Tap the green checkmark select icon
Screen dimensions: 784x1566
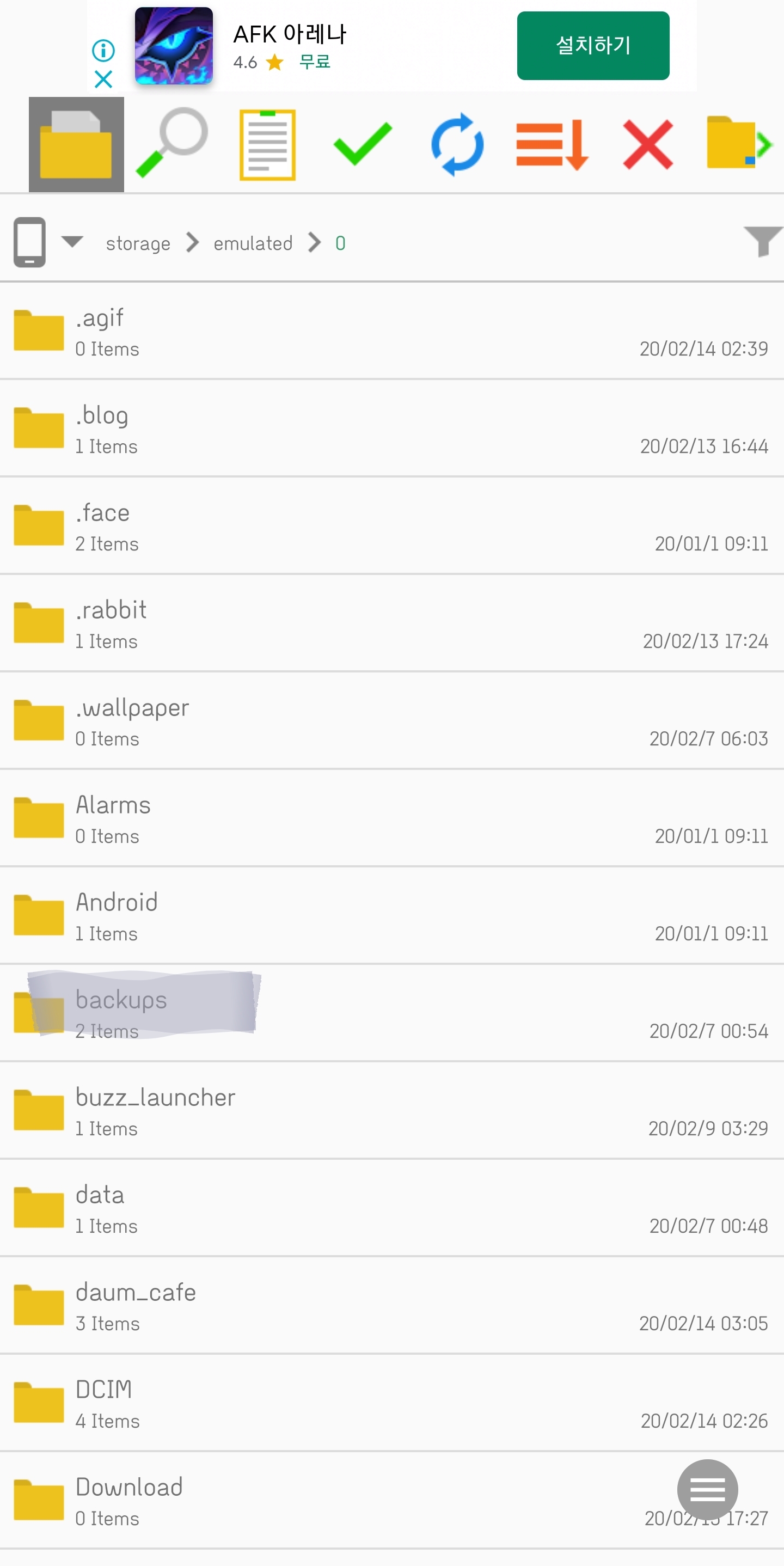[363, 143]
